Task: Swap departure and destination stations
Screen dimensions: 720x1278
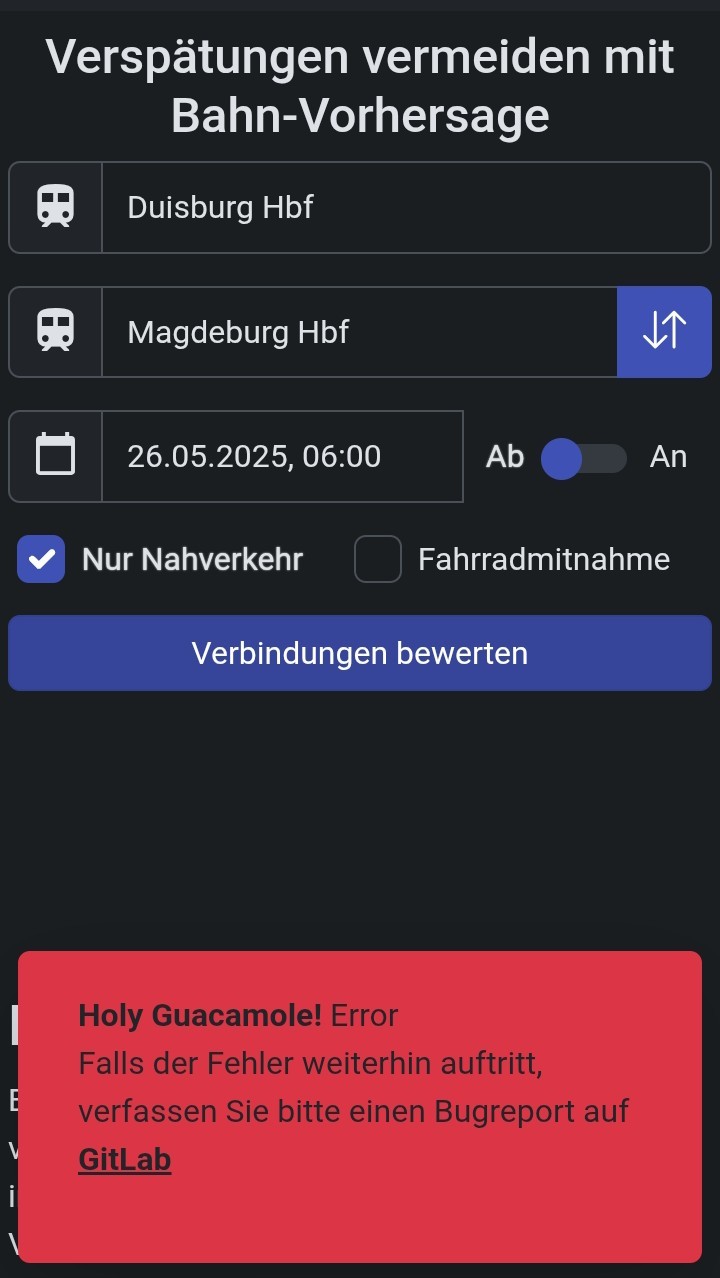Action: tap(664, 332)
